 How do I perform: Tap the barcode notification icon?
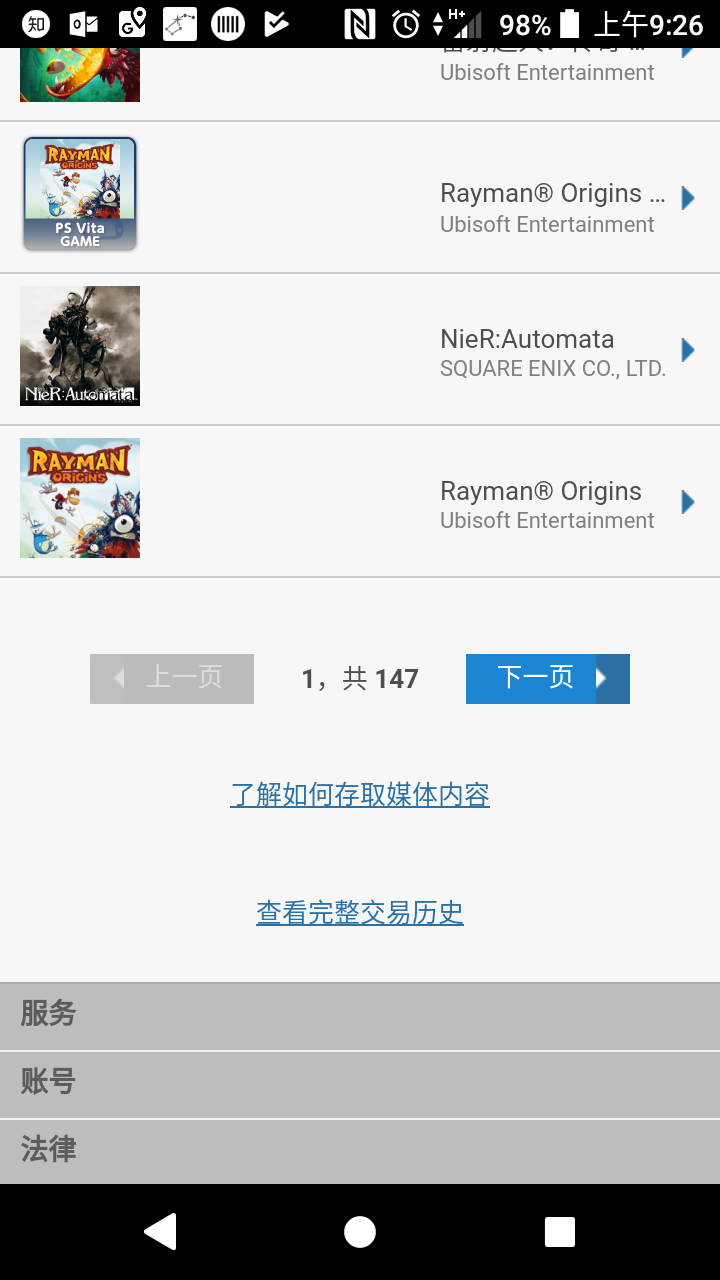[x=228, y=22]
